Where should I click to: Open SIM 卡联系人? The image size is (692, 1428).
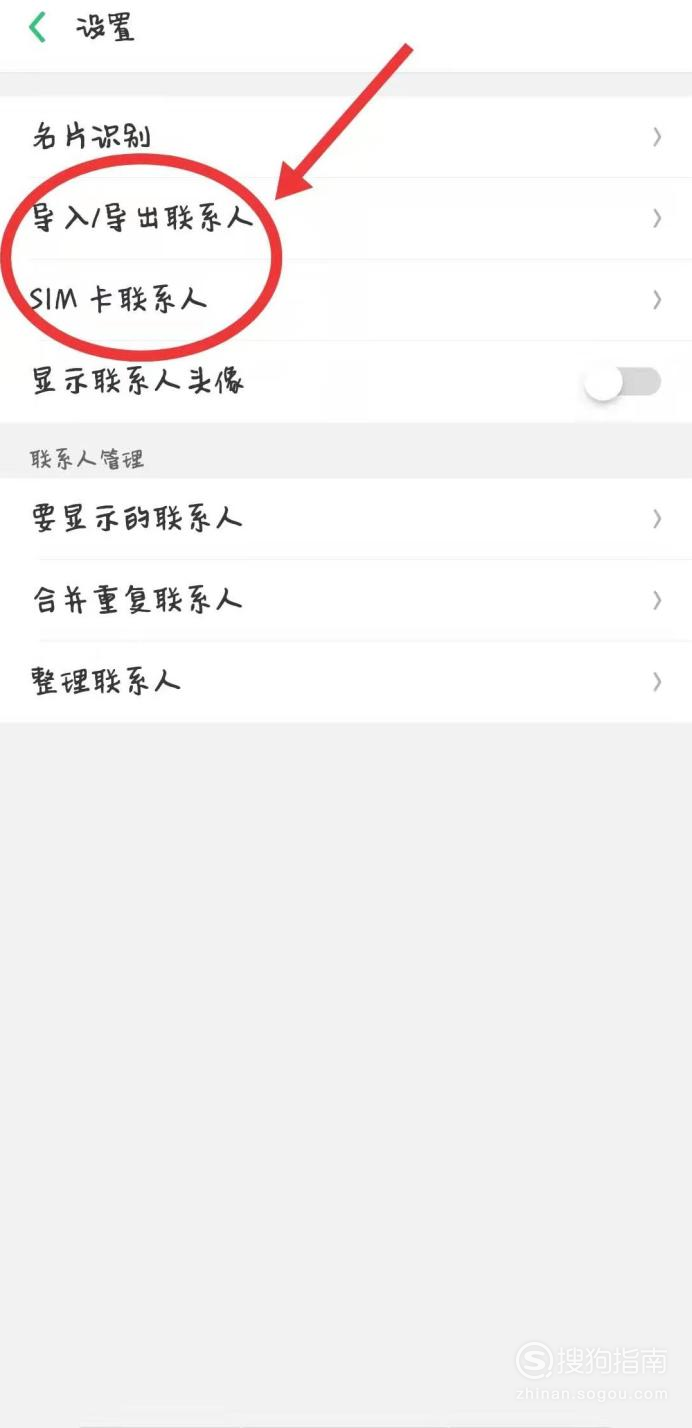coord(346,299)
